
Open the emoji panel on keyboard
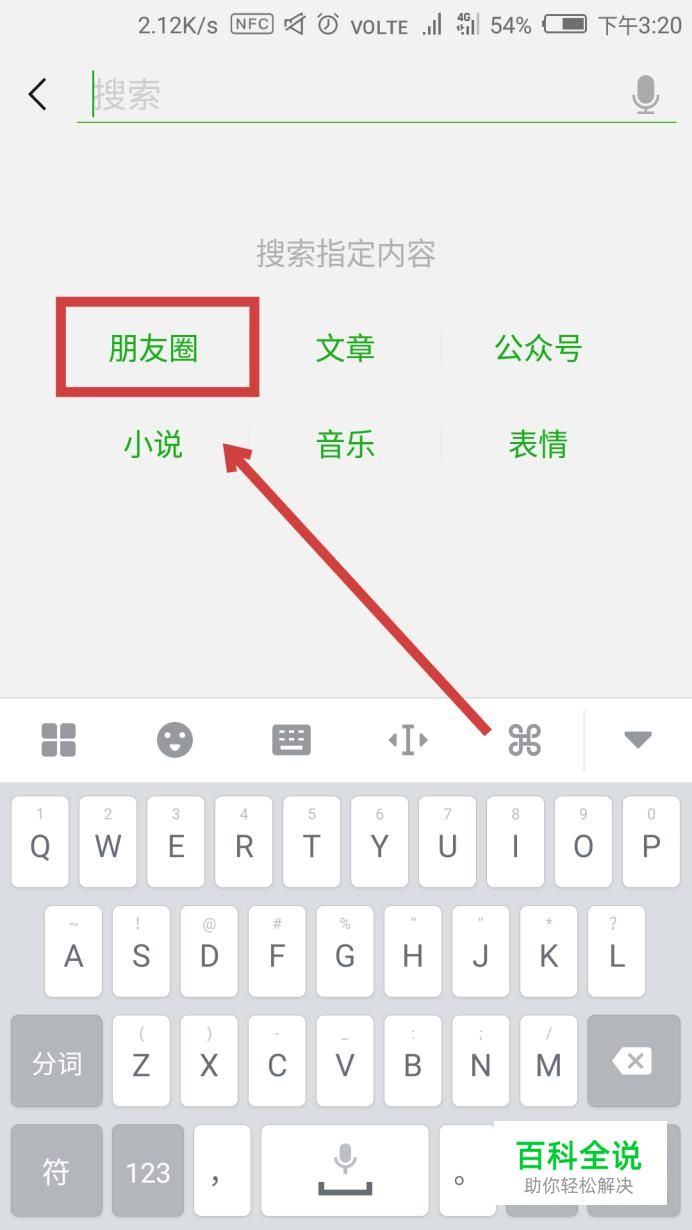[x=175, y=740]
